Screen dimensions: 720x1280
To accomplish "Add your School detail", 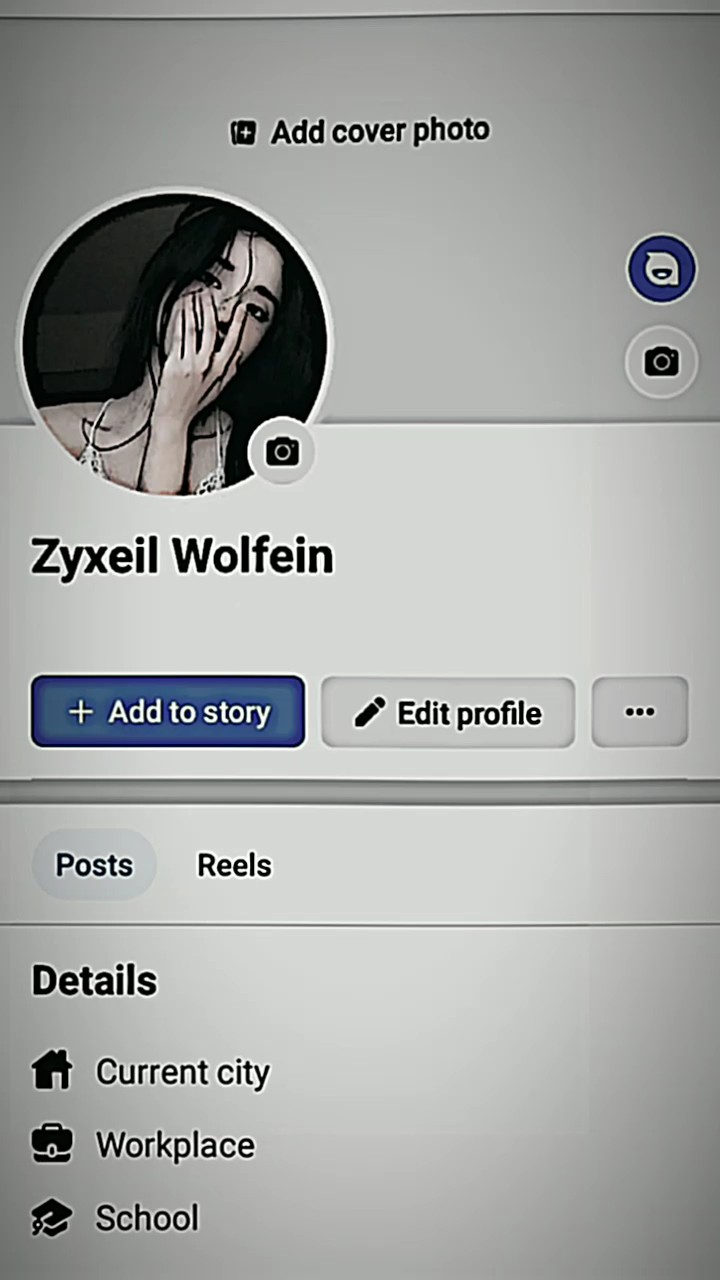I will (147, 1218).
